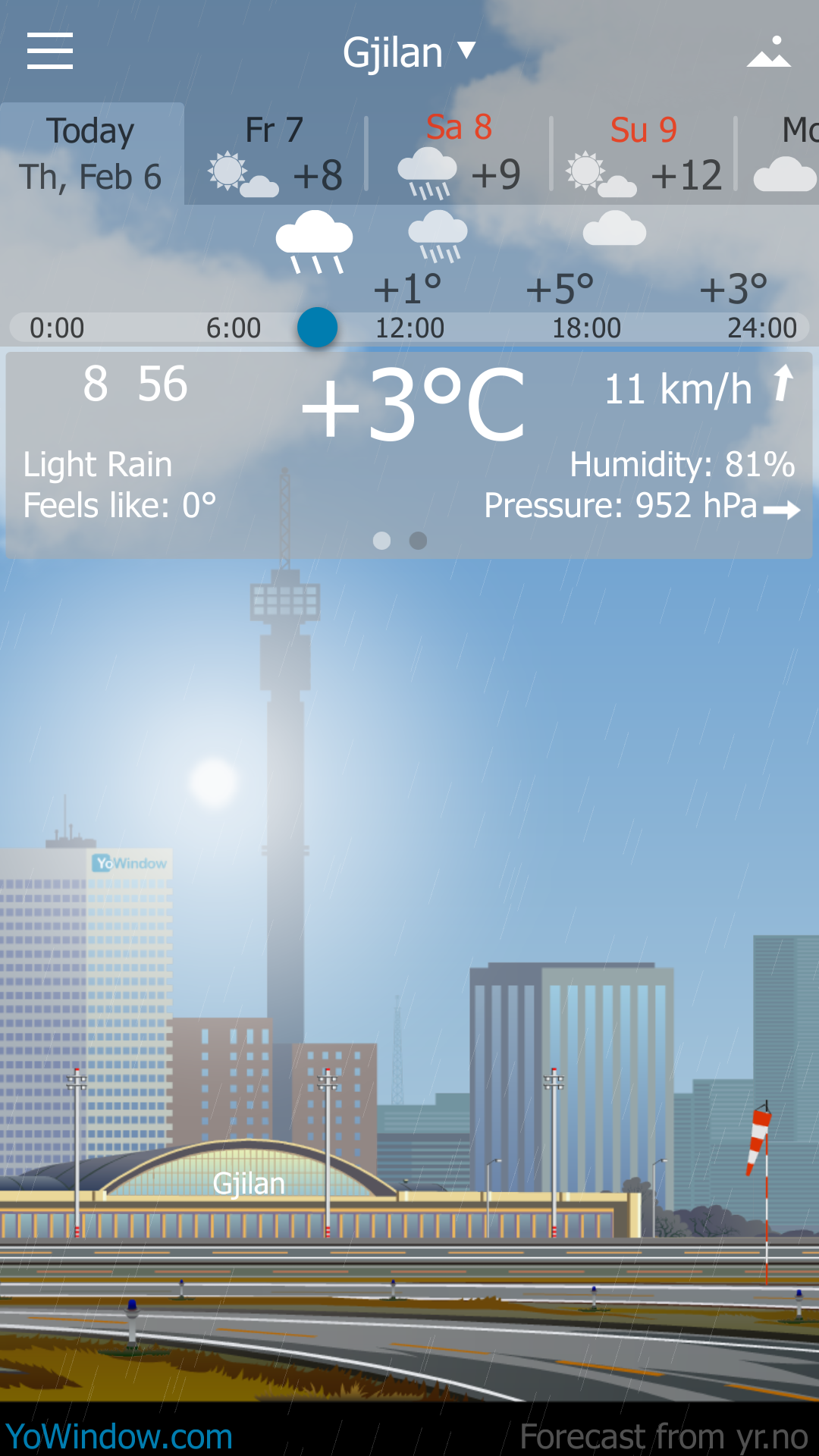819x1456 pixels.
Task: Open YoWindow.com link
Action: [119, 1436]
